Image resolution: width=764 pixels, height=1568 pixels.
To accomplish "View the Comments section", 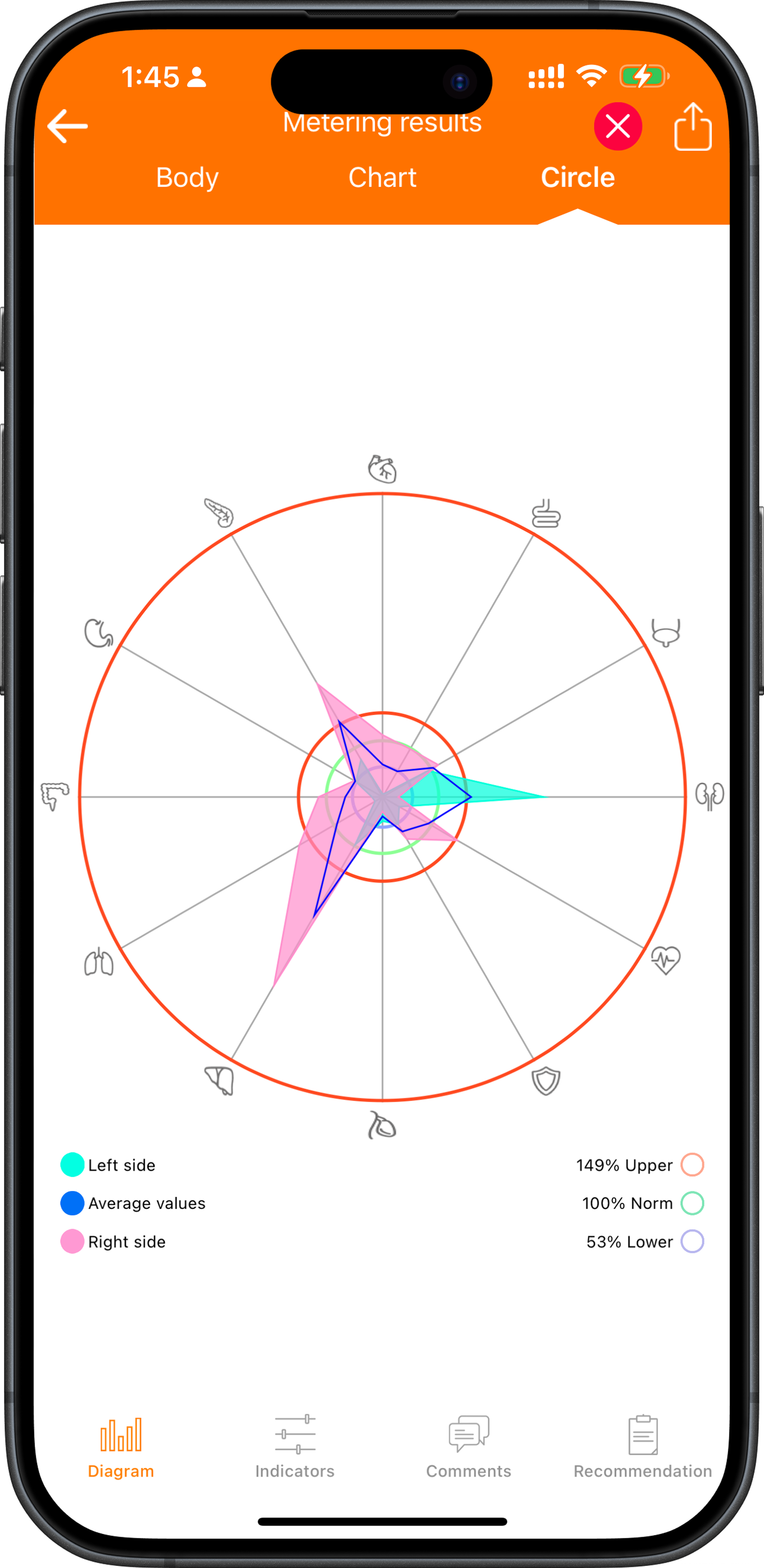I will point(468,1449).
